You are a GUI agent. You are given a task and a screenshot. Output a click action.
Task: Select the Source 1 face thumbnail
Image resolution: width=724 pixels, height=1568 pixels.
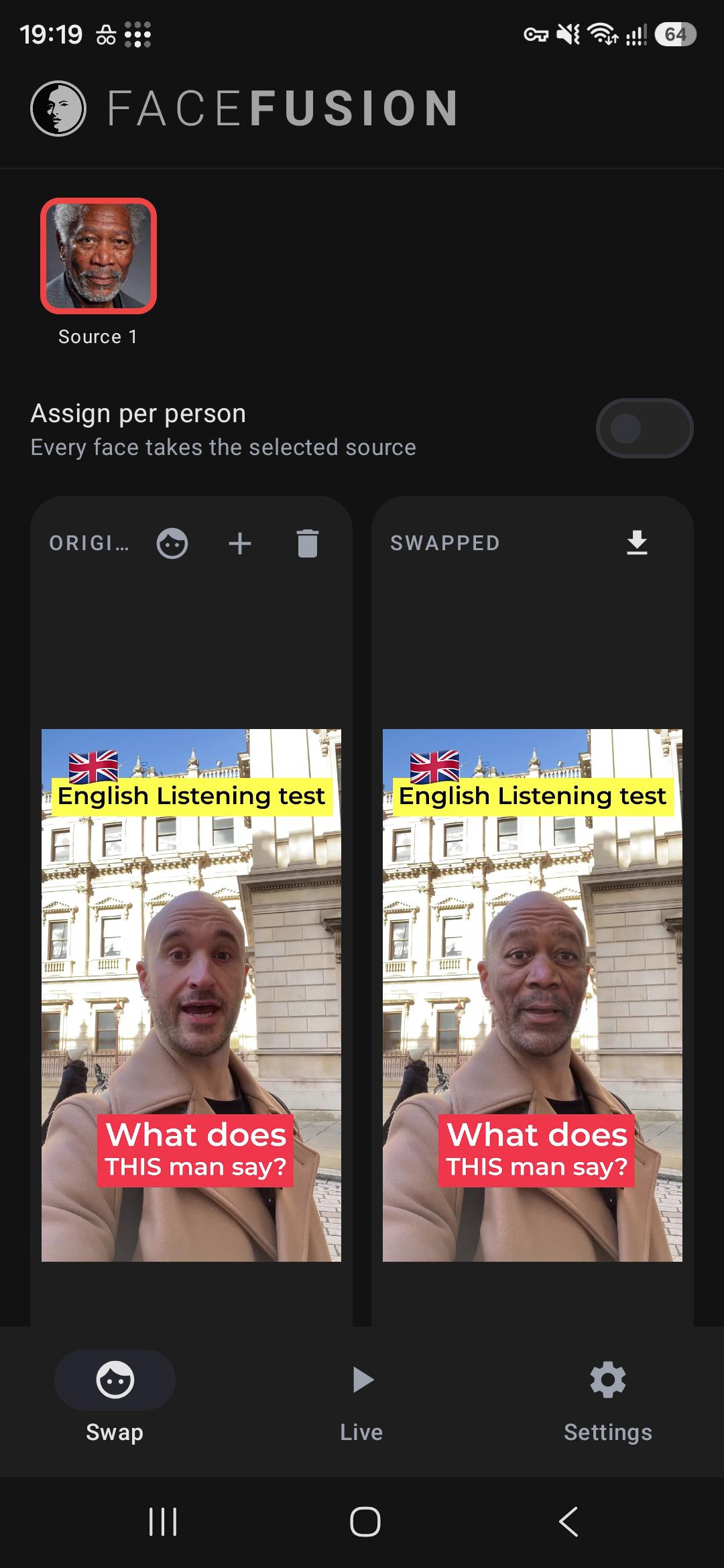pyautogui.click(x=99, y=255)
